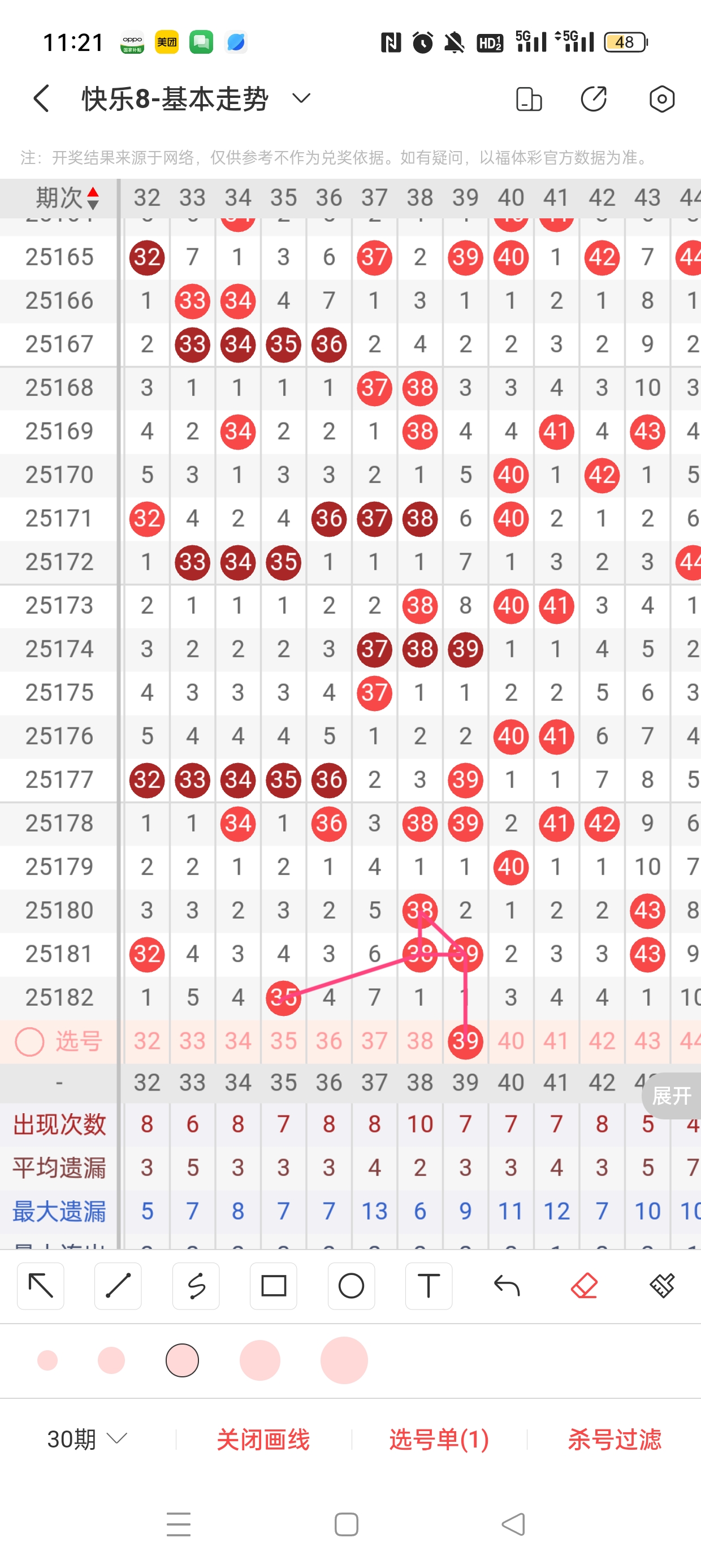701x1568 pixels.
Task: Undo the last drawn stroke
Action: [x=507, y=1286]
